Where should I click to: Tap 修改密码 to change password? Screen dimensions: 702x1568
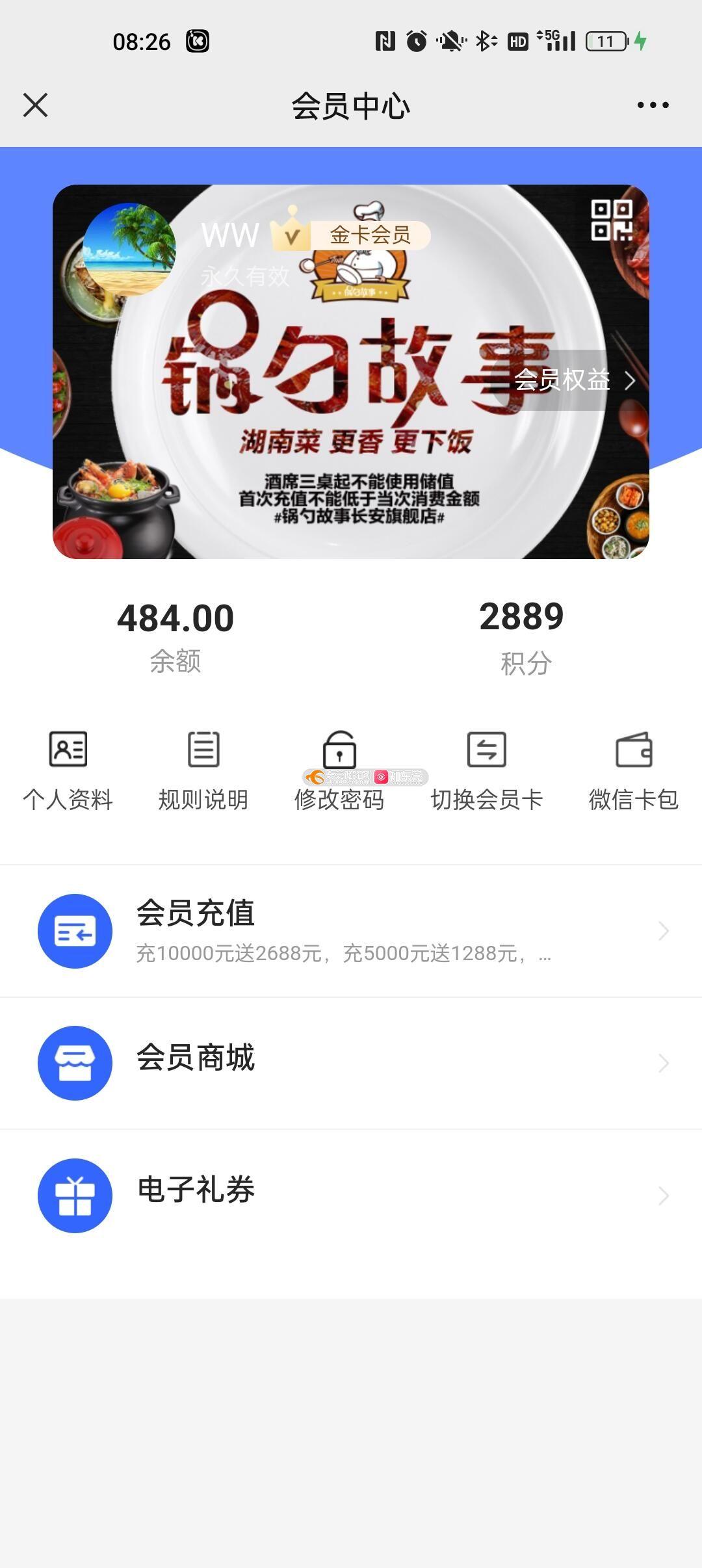[339, 771]
